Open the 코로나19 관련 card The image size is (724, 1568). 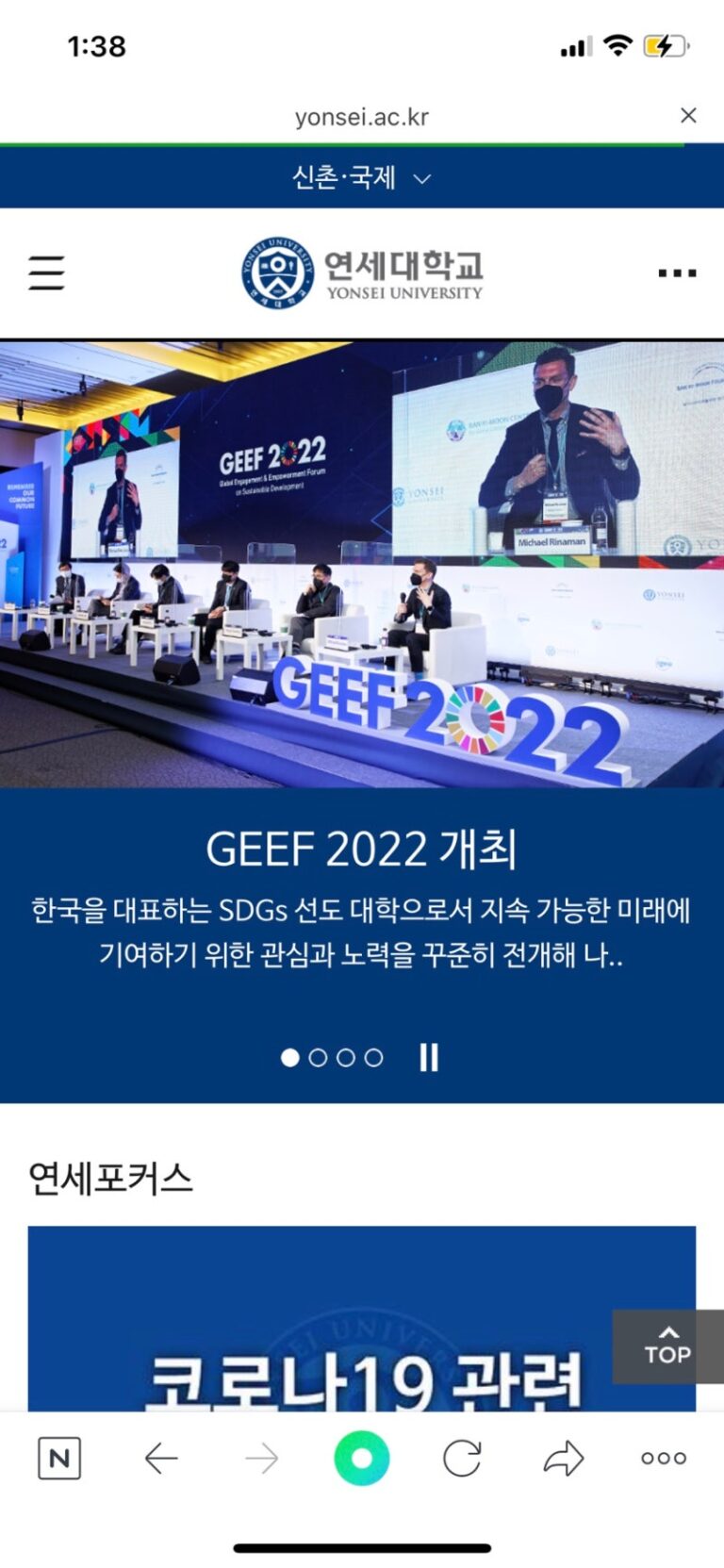click(362, 1339)
